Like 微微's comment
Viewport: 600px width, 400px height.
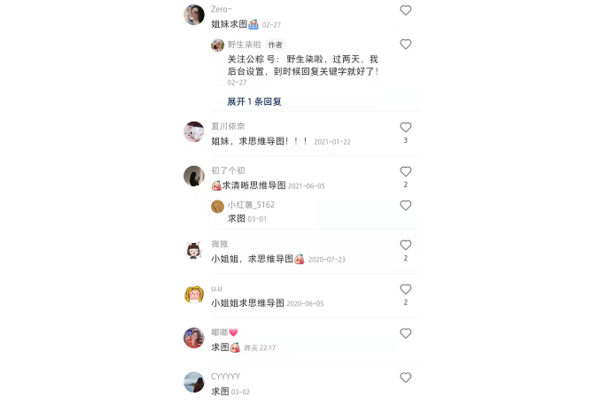click(x=405, y=245)
